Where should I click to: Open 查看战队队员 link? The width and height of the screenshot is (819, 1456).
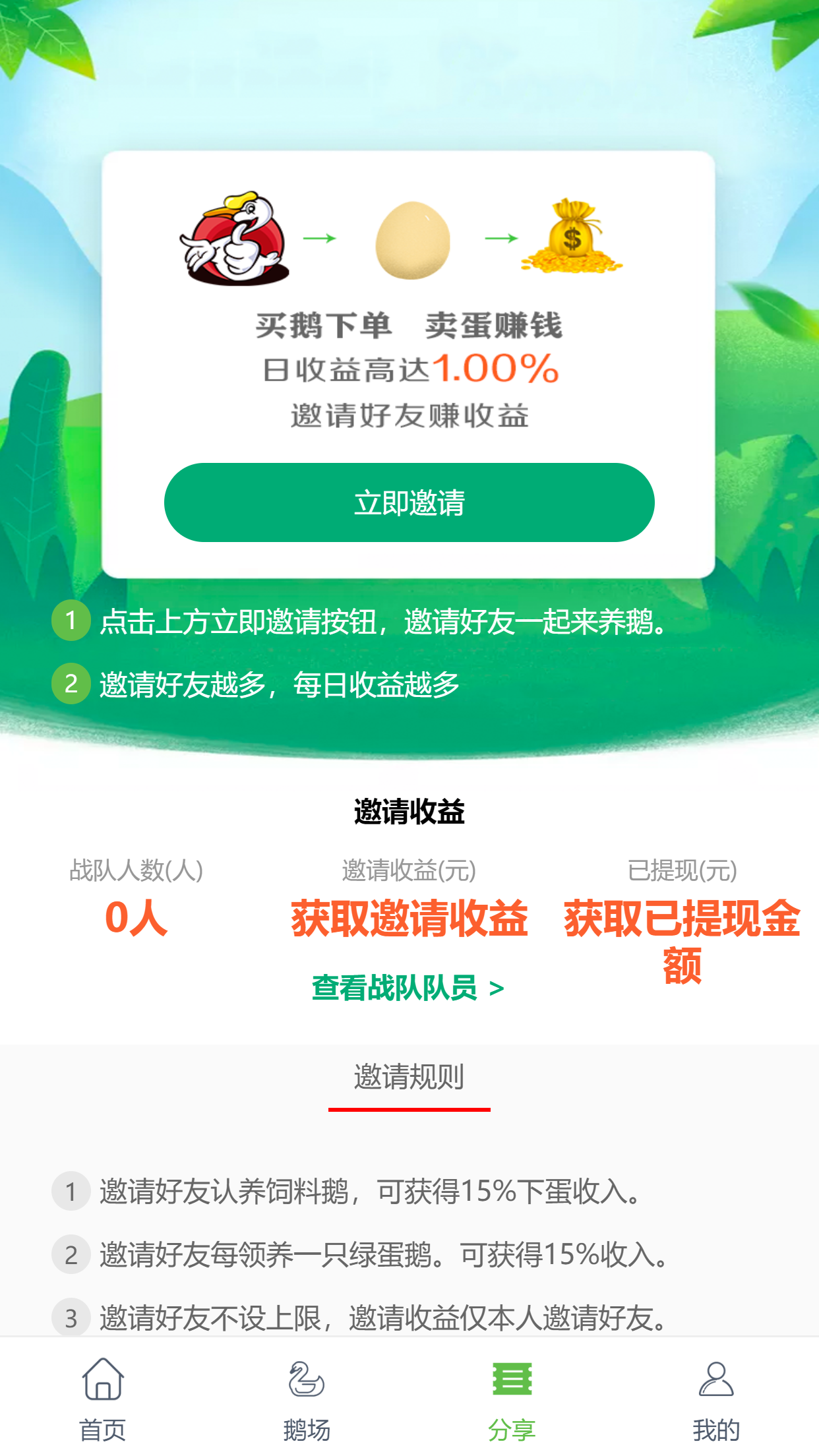(x=408, y=988)
